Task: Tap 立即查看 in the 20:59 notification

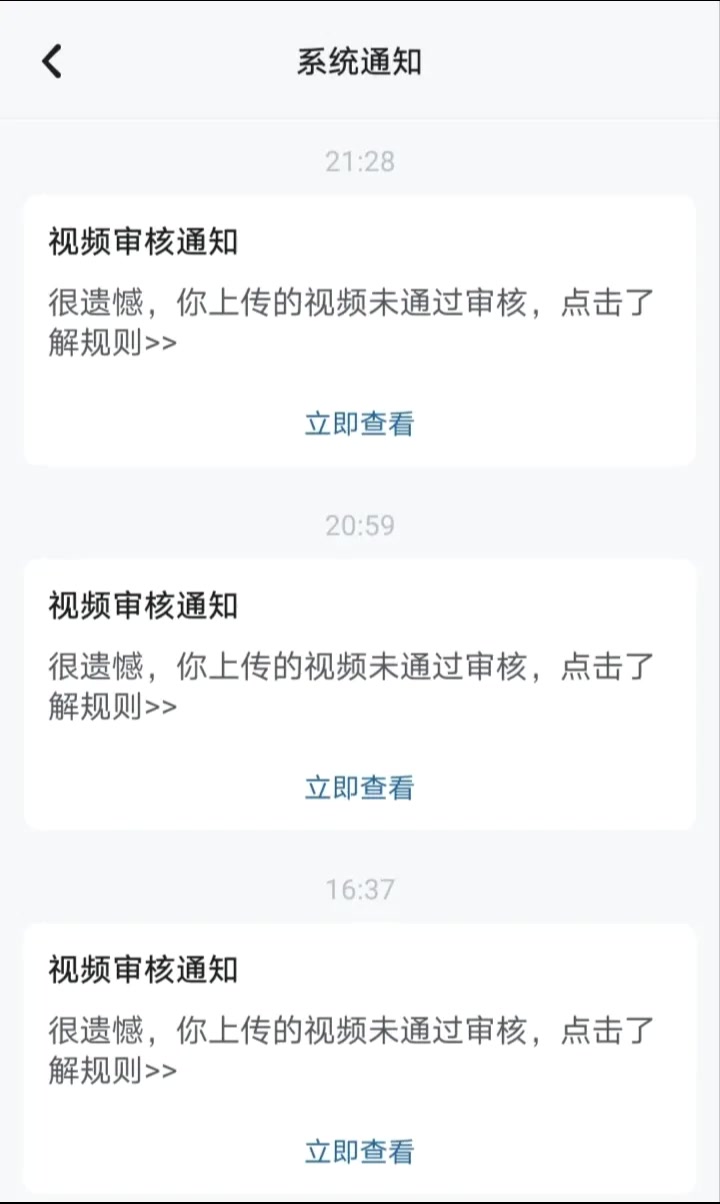Action: click(x=359, y=788)
